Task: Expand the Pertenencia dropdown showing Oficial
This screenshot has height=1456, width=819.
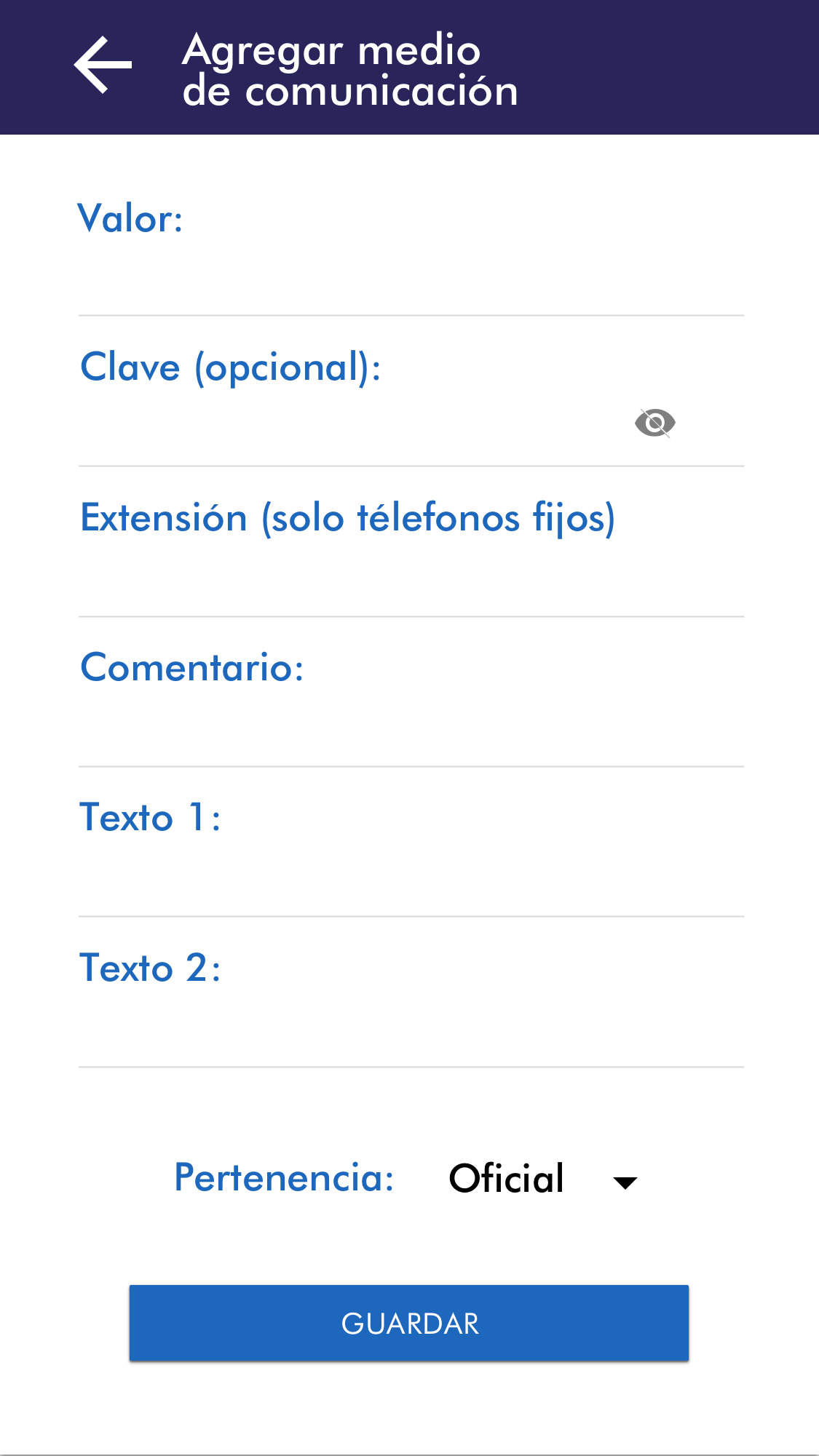Action: [542, 1179]
